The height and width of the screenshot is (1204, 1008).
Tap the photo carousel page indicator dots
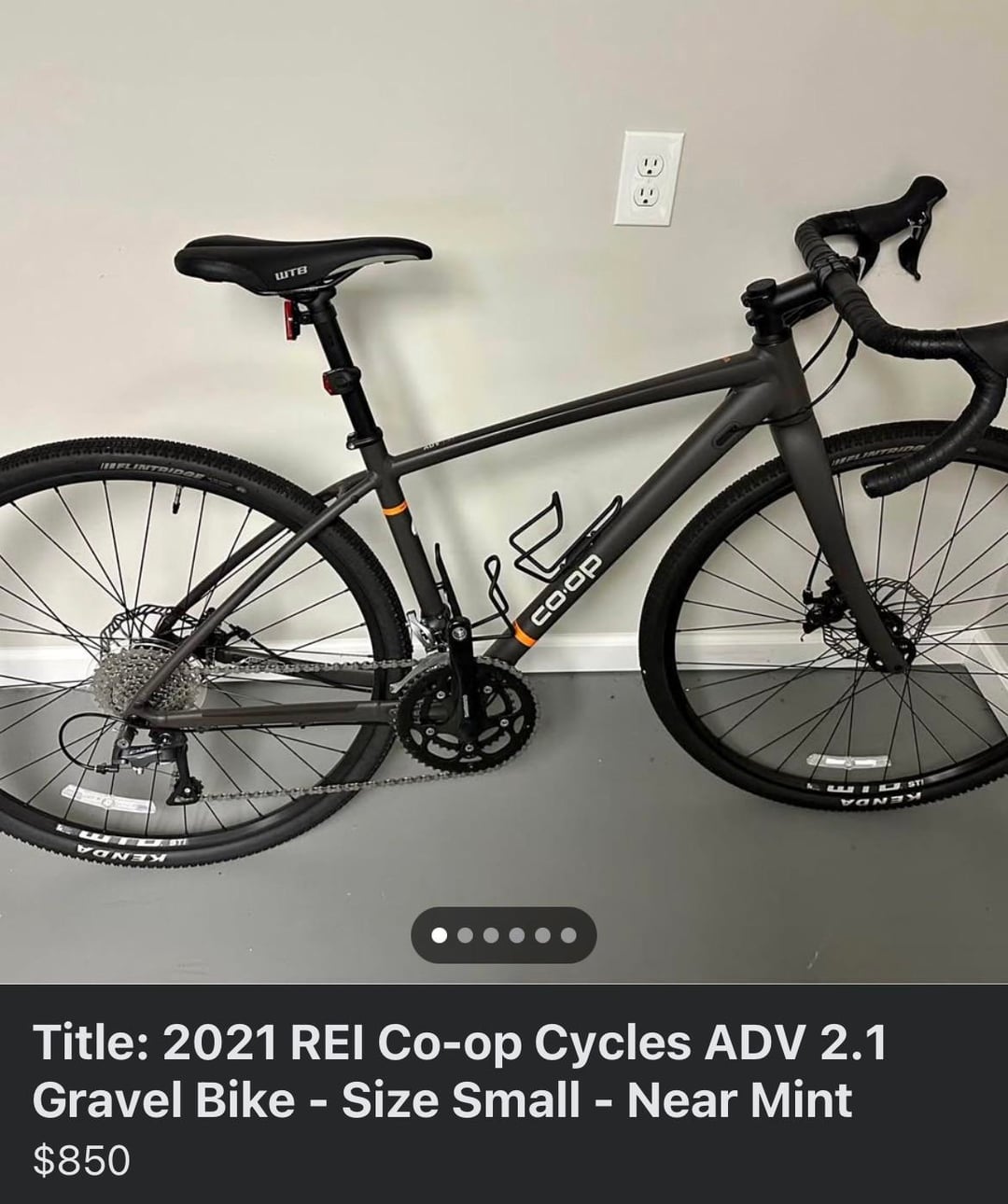coord(504,934)
